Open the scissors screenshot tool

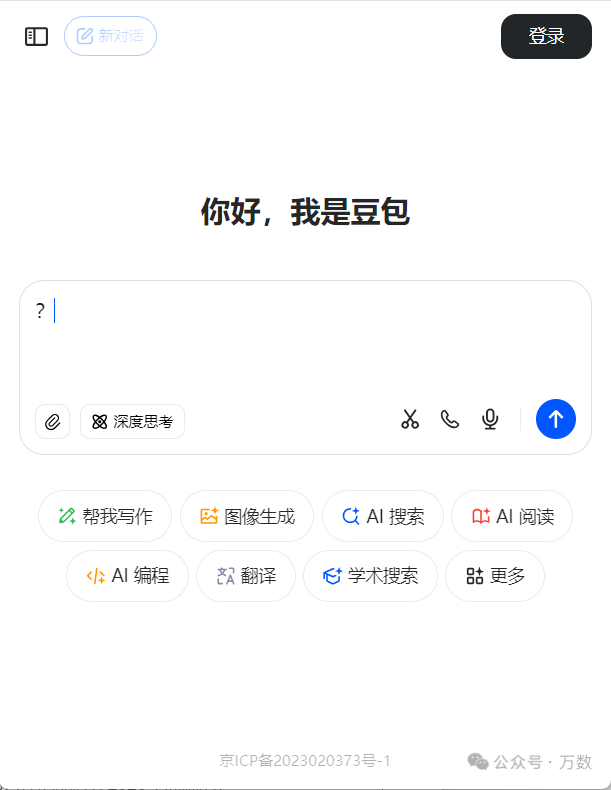(x=410, y=419)
